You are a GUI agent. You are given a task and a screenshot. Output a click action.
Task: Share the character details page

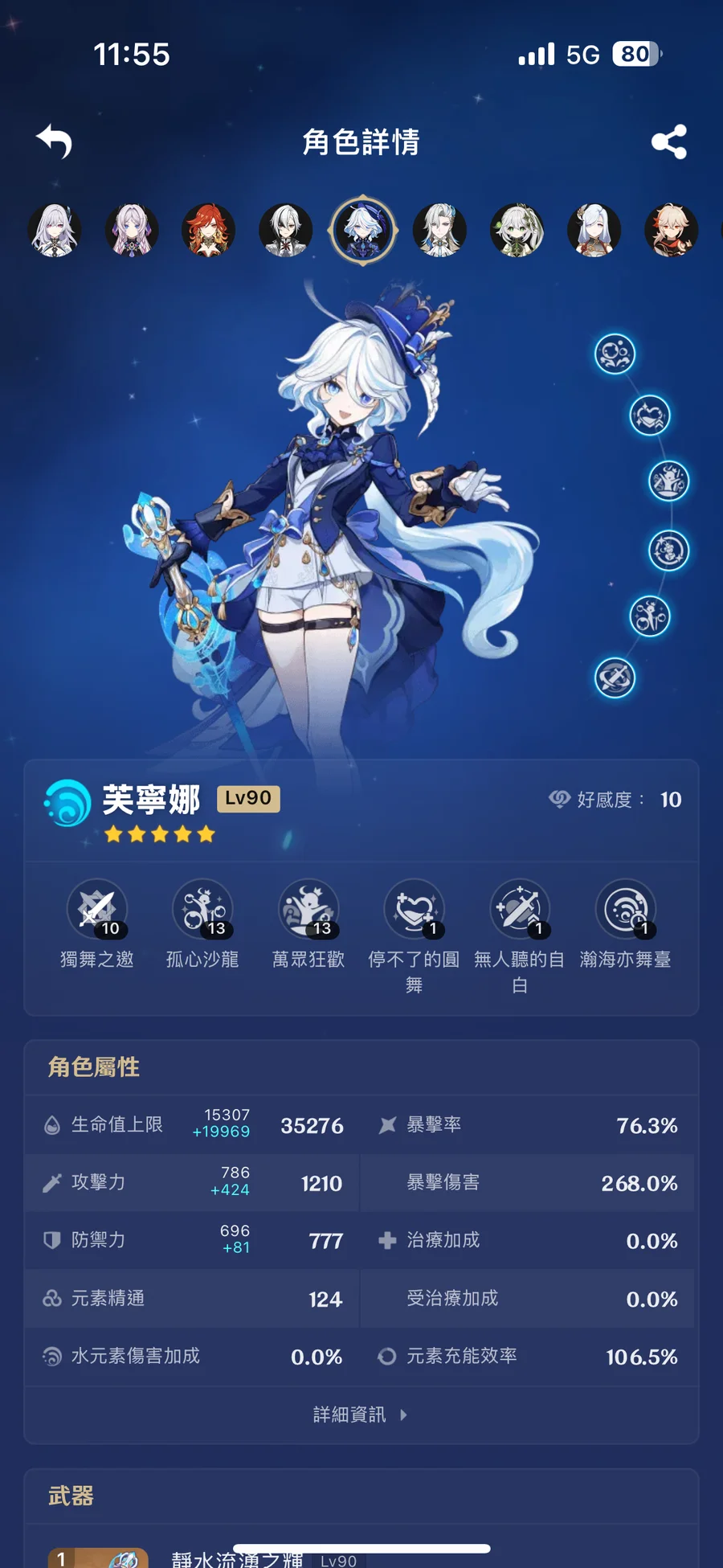pyautogui.click(x=668, y=142)
